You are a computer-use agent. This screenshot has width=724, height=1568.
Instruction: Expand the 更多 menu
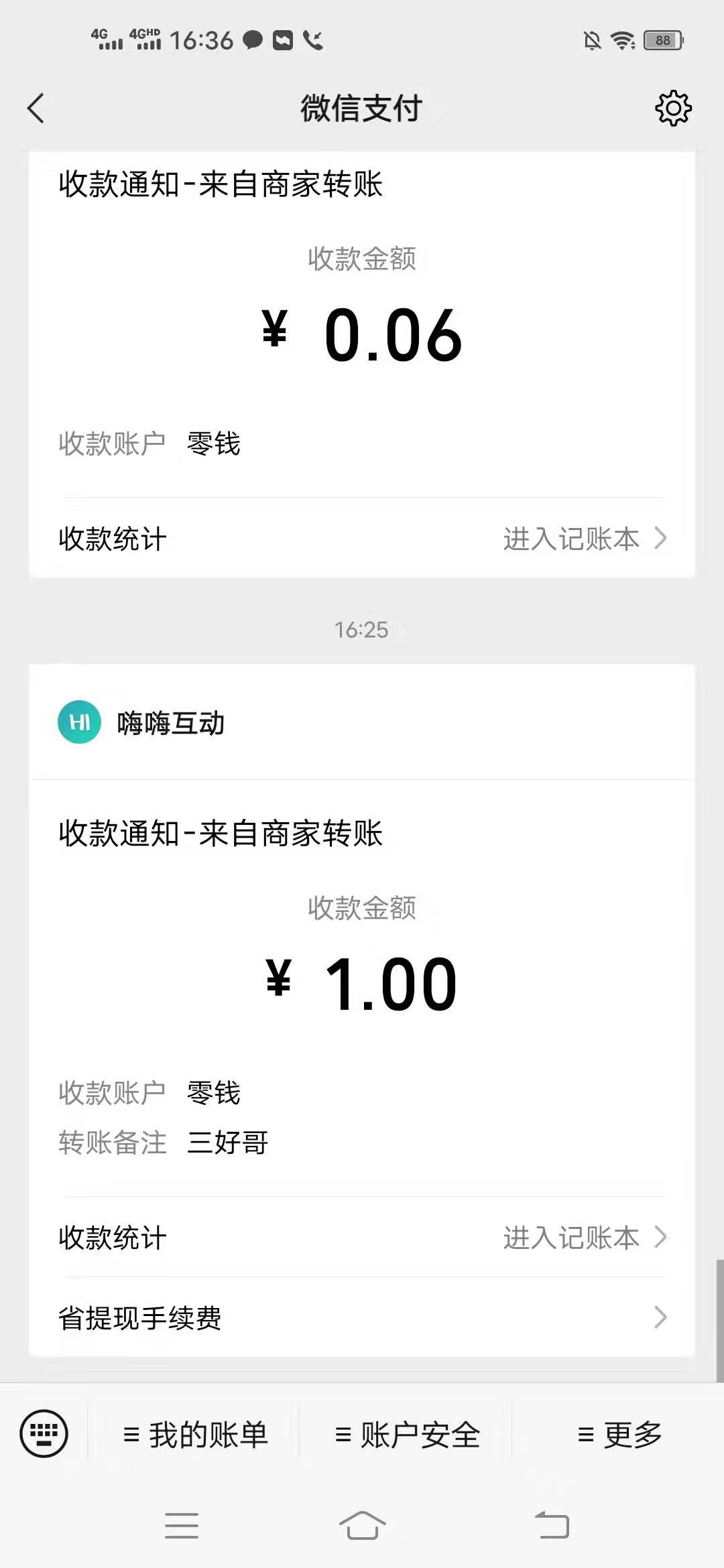click(x=619, y=1435)
